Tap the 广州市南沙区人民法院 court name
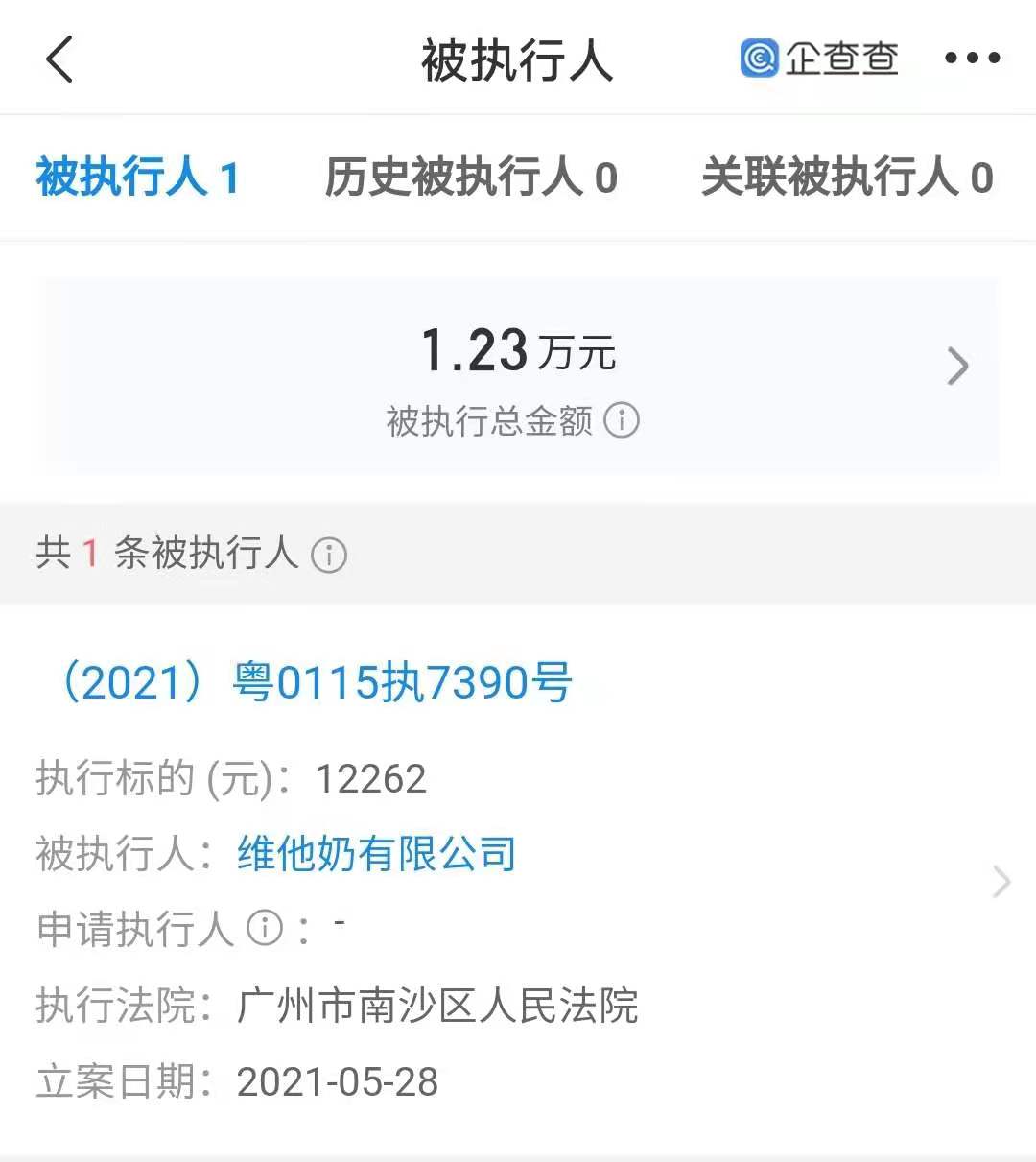 436,1006
